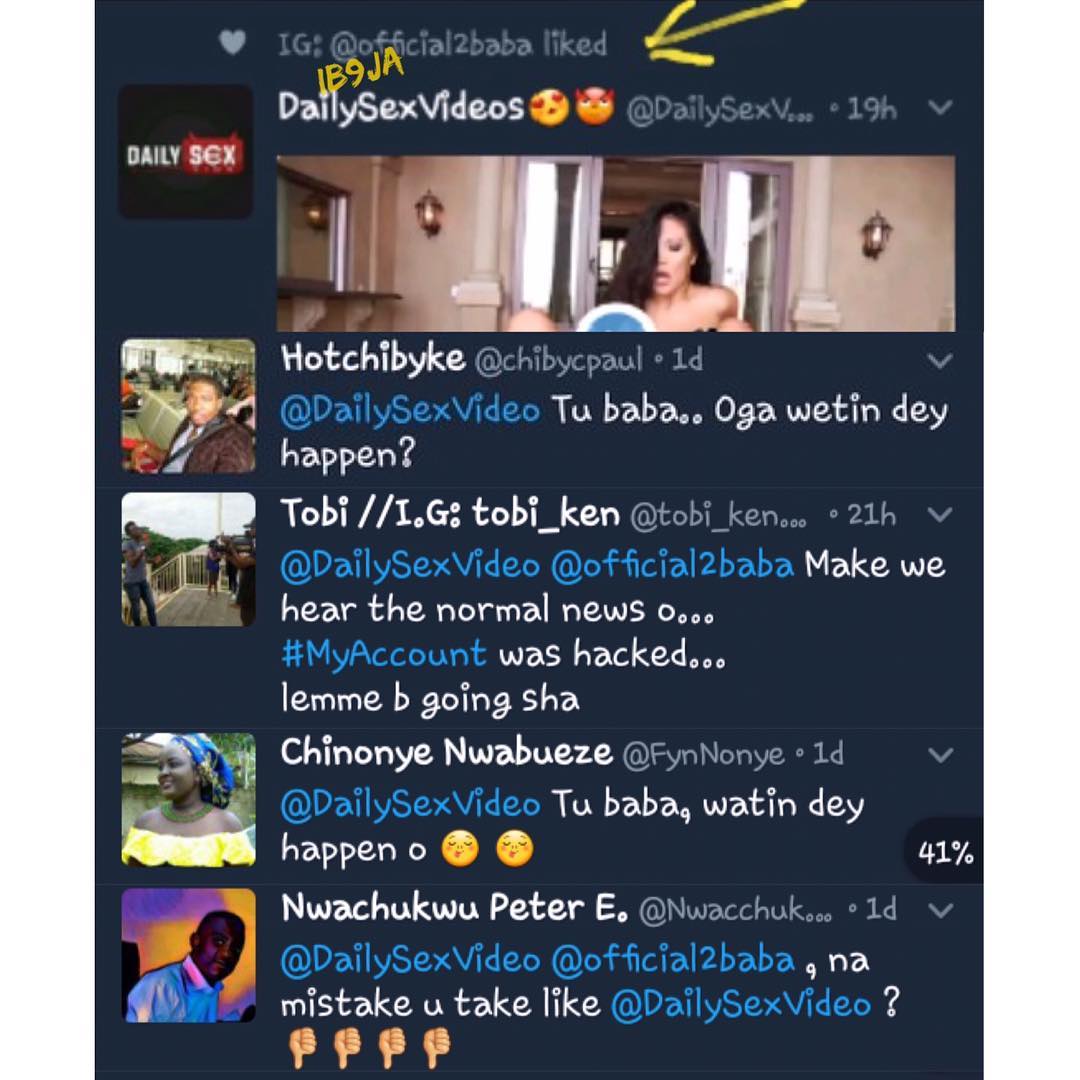The height and width of the screenshot is (1080, 1080).
Task: Open the chevron menu on Chinonye Nwabueze's tweet
Action: 940,755
